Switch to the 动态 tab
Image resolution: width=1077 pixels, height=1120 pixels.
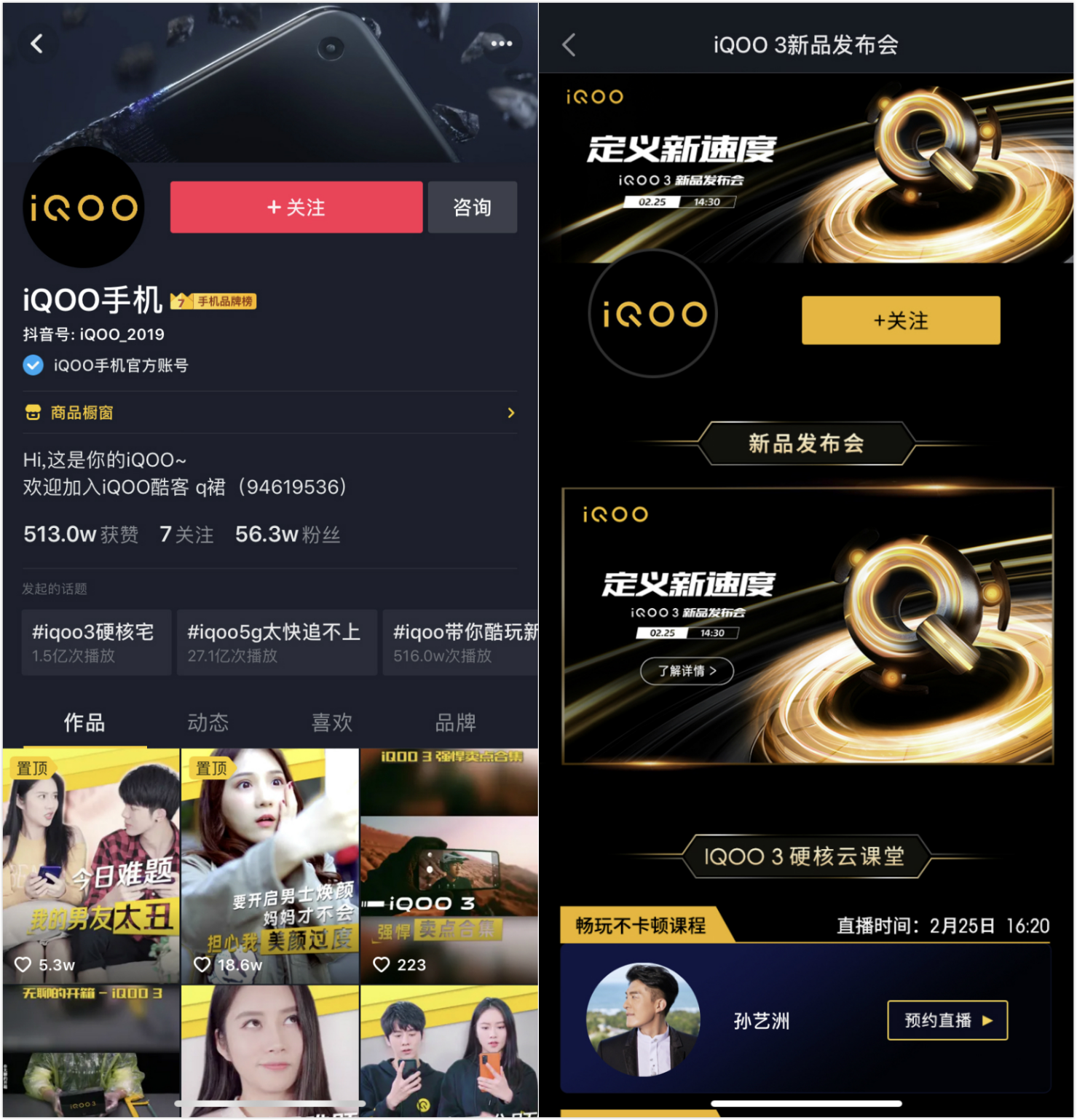[208, 722]
